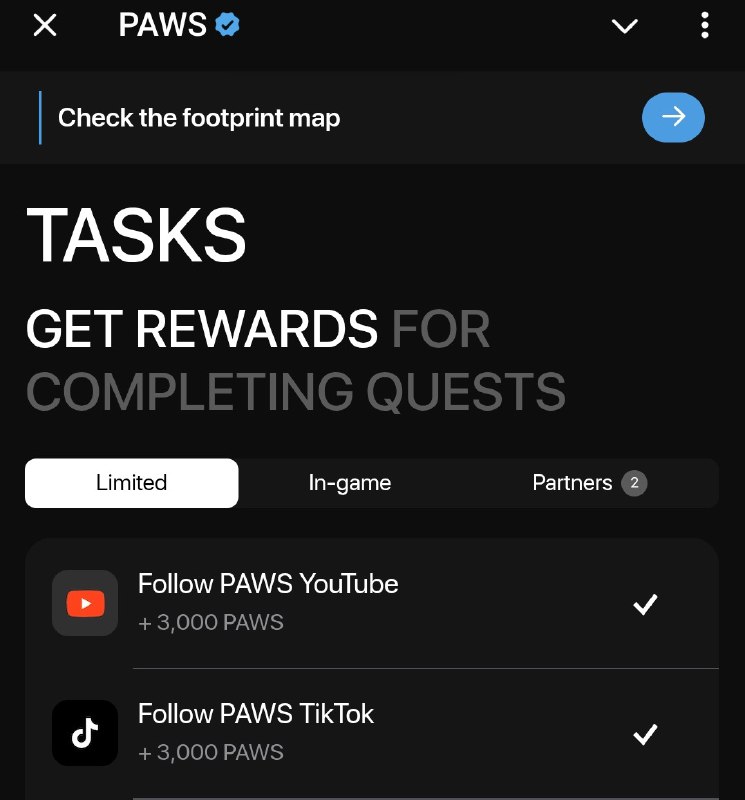Tap the footprint map arrow button
This screenshot has width=745, height=800.
(x=673, y=118)
